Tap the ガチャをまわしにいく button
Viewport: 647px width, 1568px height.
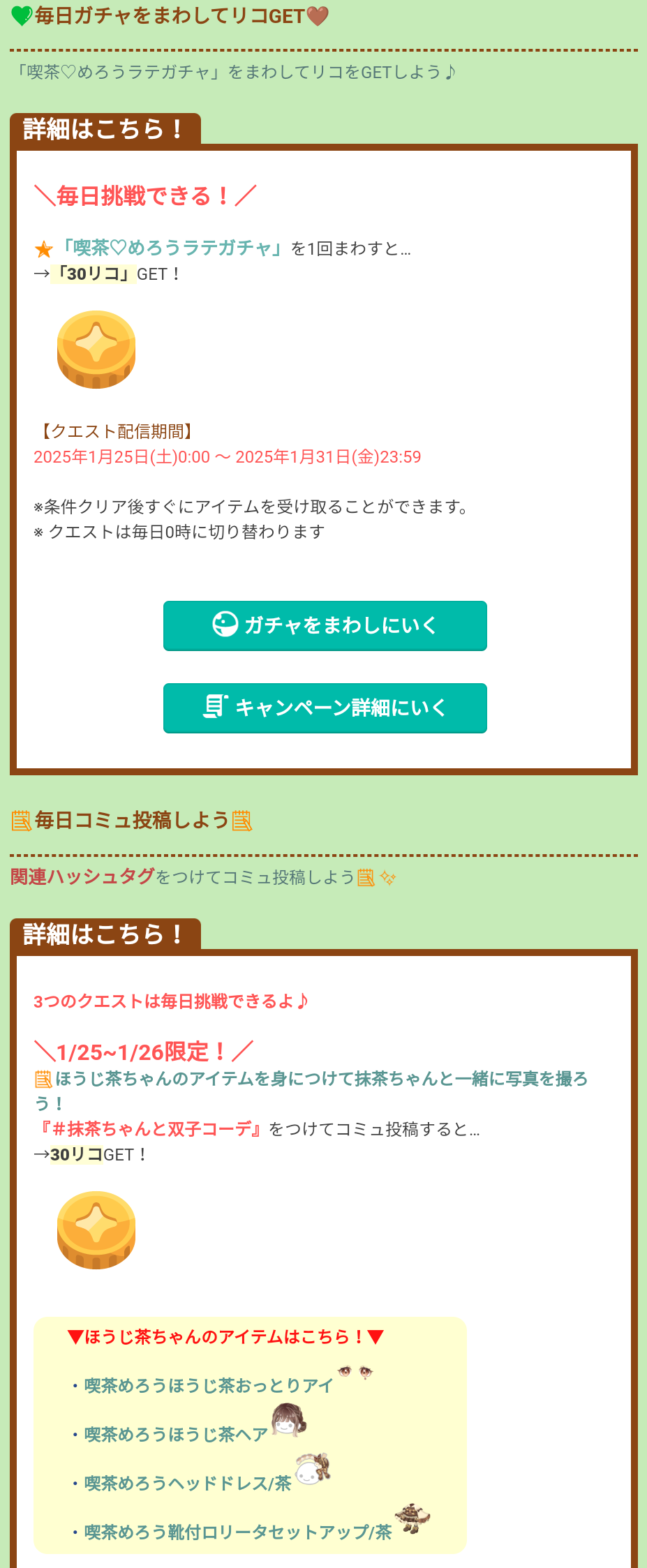(x=325, y=625)
